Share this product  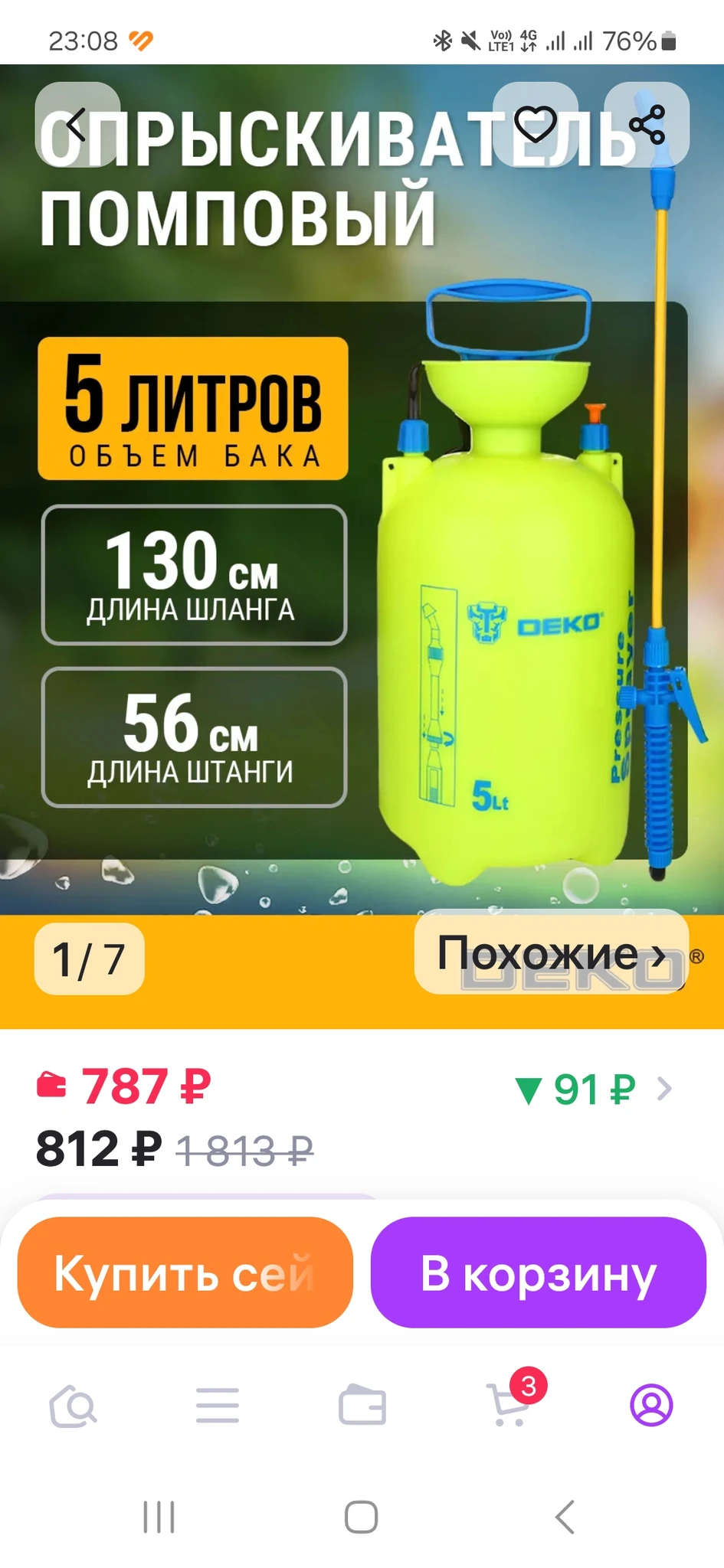pyautogui.click(x=647, y=124)
